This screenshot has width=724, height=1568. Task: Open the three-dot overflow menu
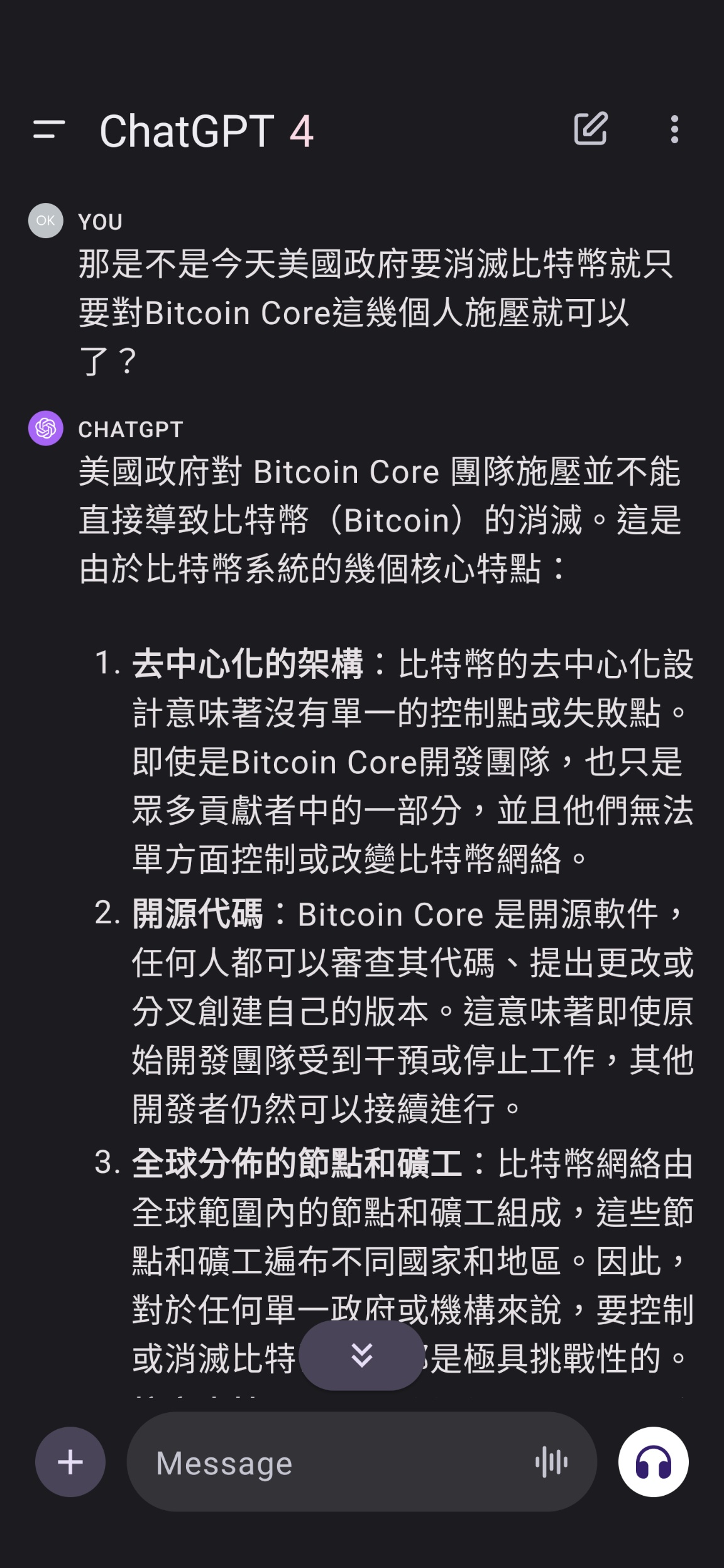point(674,129)
